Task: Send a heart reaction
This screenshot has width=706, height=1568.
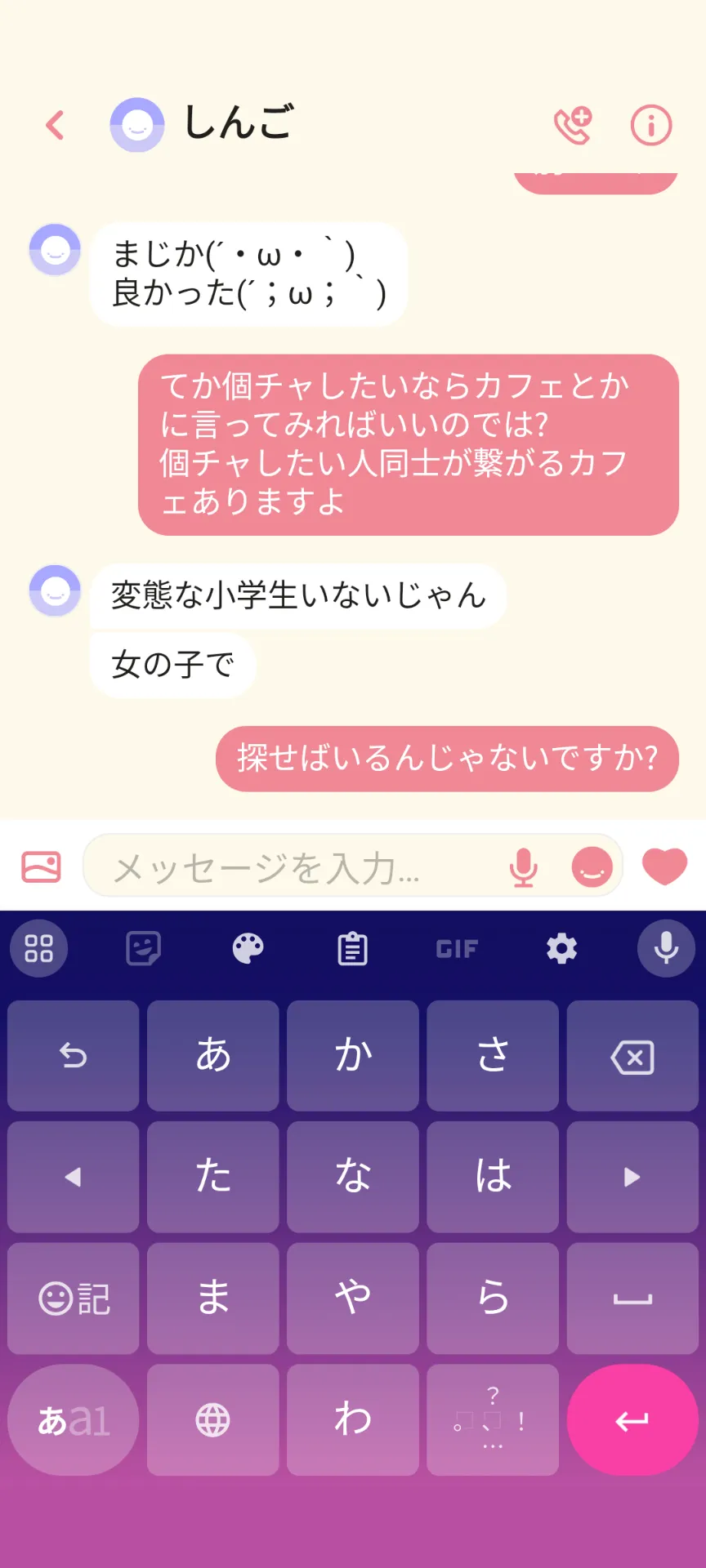Action: click(x=665, y=866)
